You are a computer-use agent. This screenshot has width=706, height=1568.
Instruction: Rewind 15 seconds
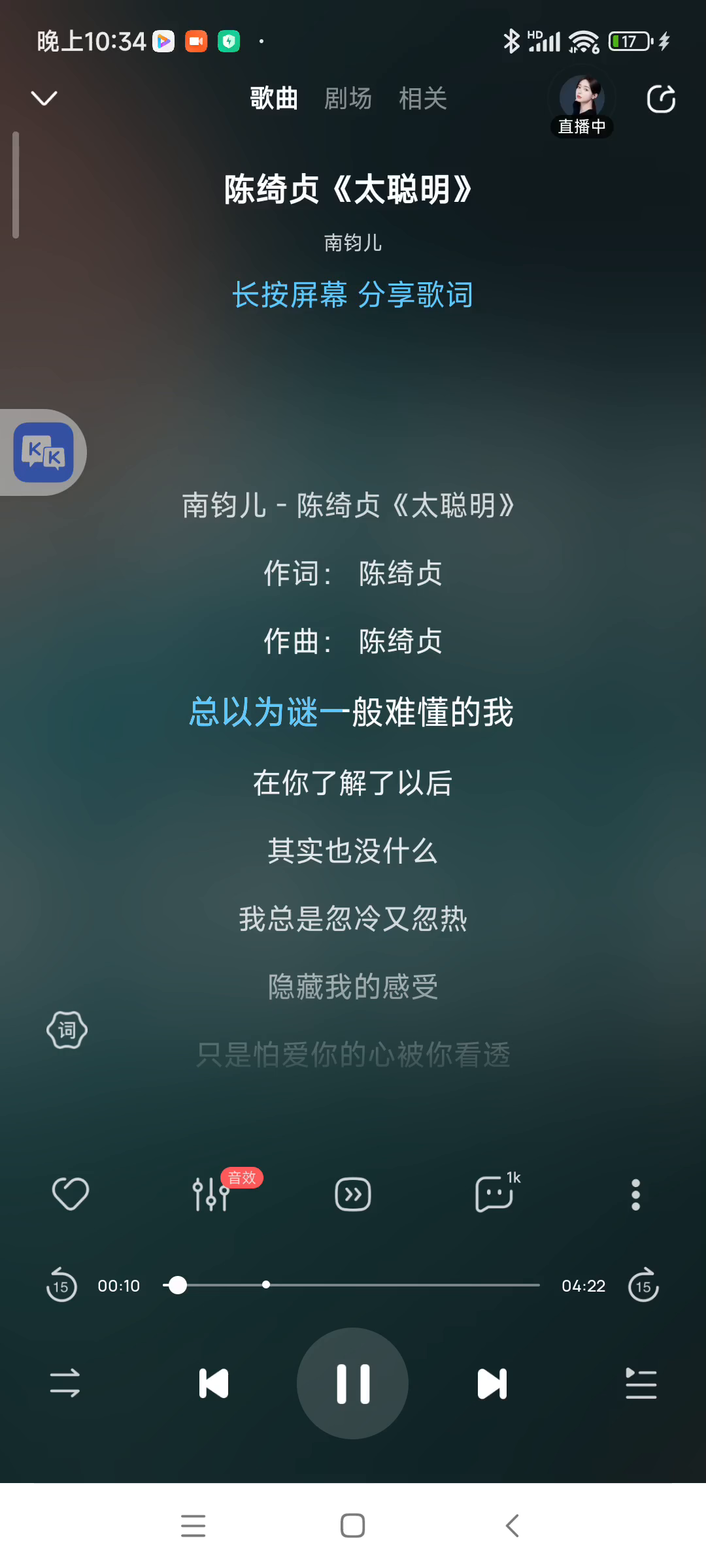[x=61, y=1285]
